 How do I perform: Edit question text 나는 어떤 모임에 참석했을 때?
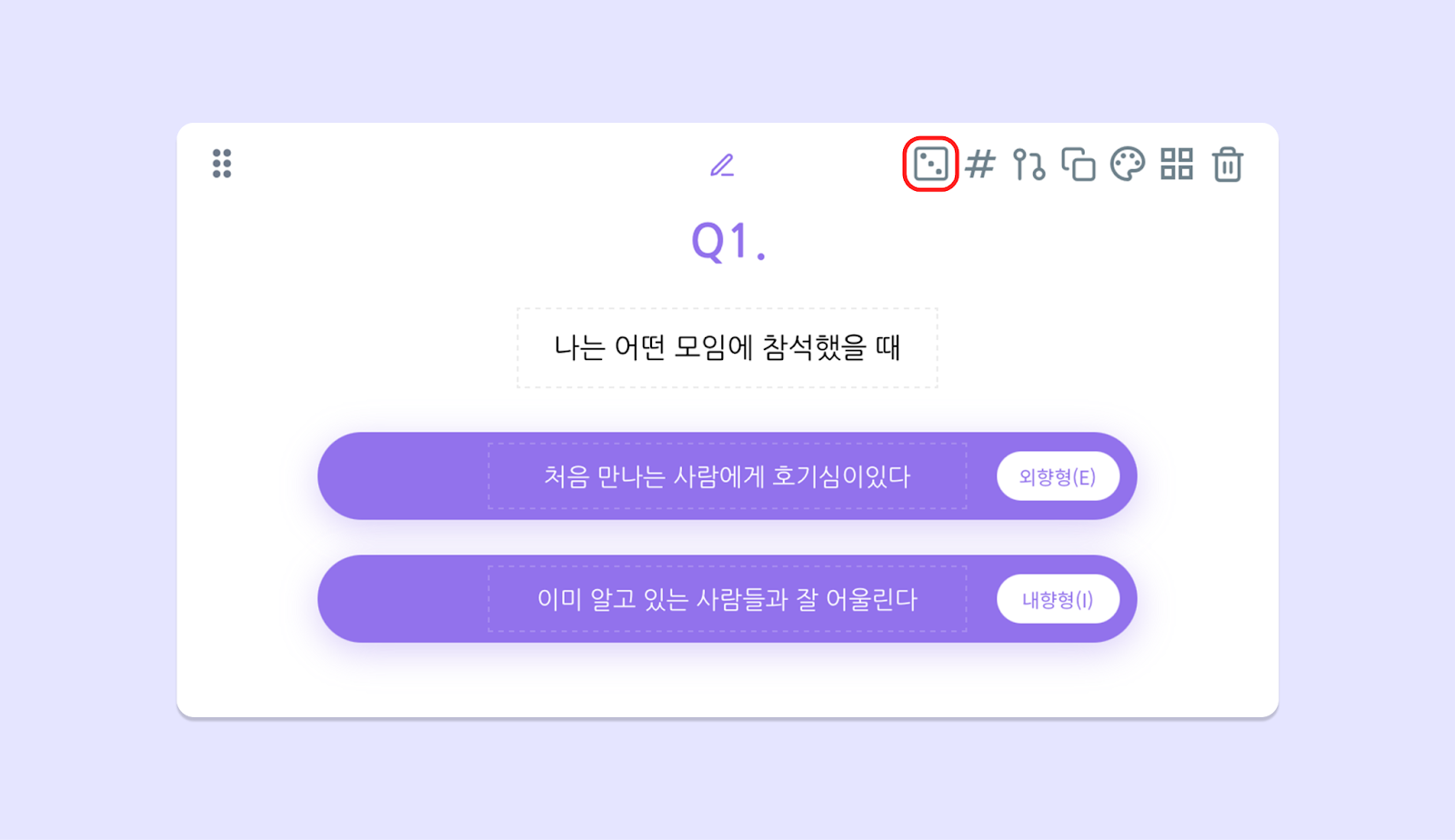(727, 348)
